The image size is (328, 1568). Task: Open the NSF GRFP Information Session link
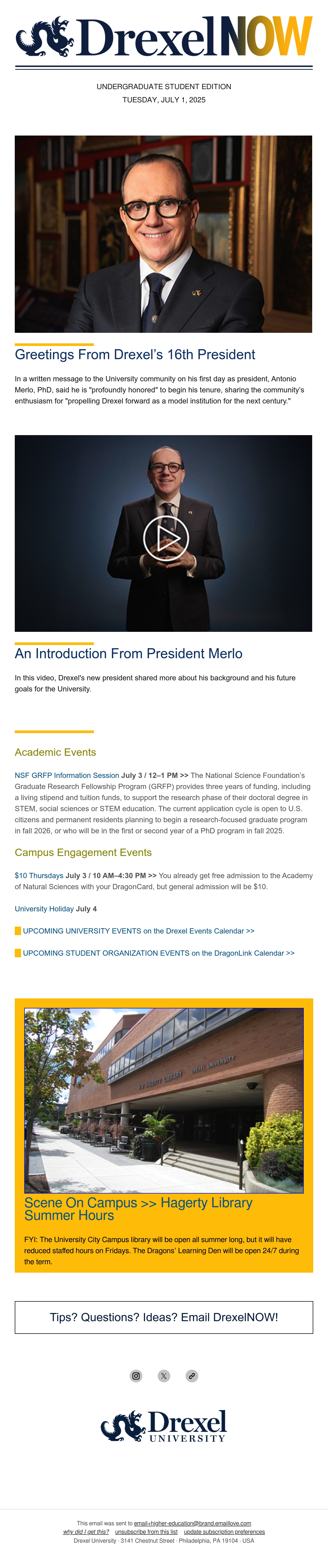(67, 776)
